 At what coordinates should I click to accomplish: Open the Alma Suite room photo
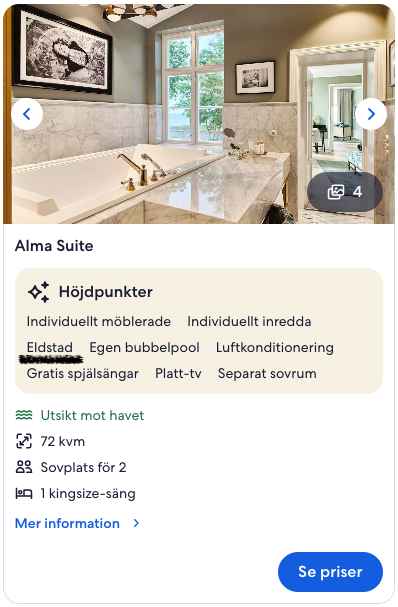199,114
